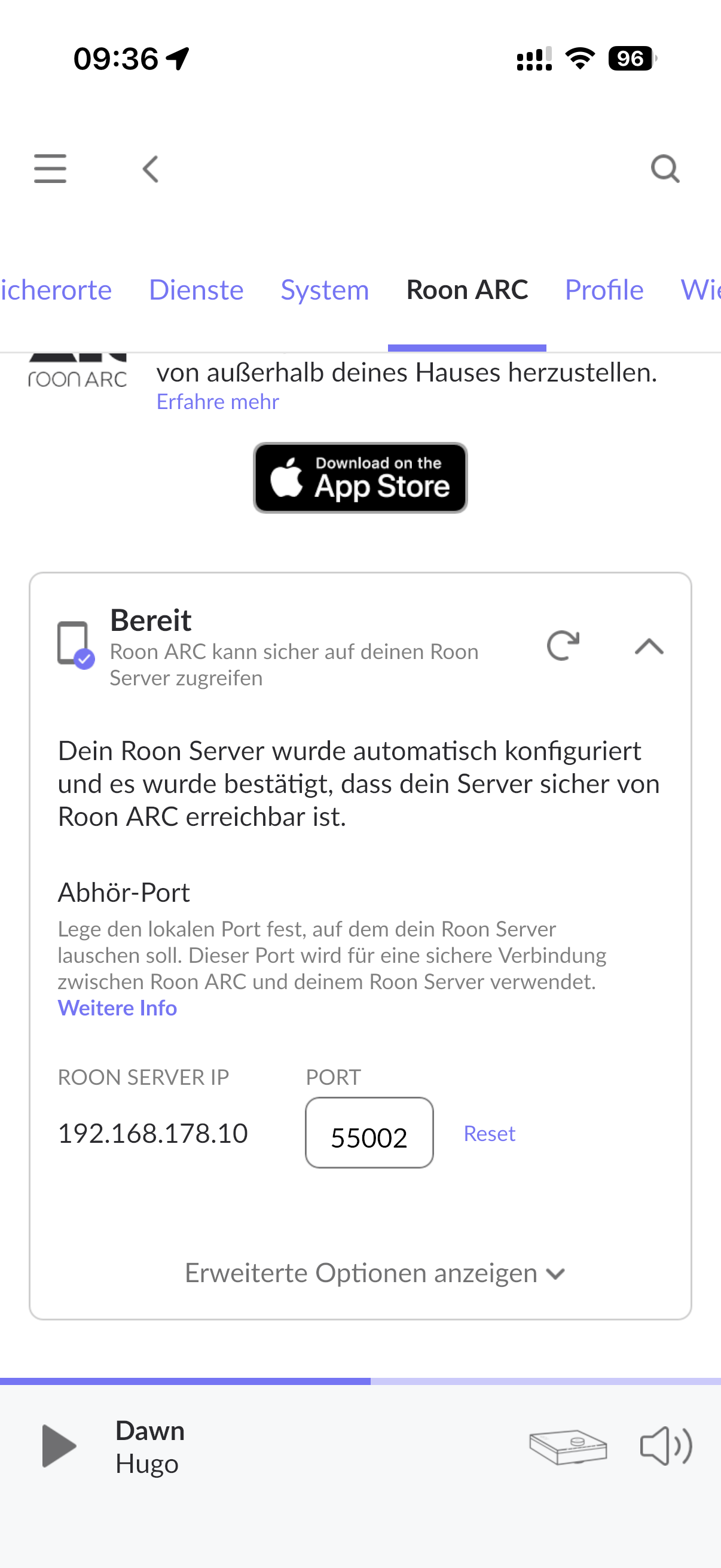721x1568 pixels.
Task: Reset the port to default
Action: [x=489, y=1133]
